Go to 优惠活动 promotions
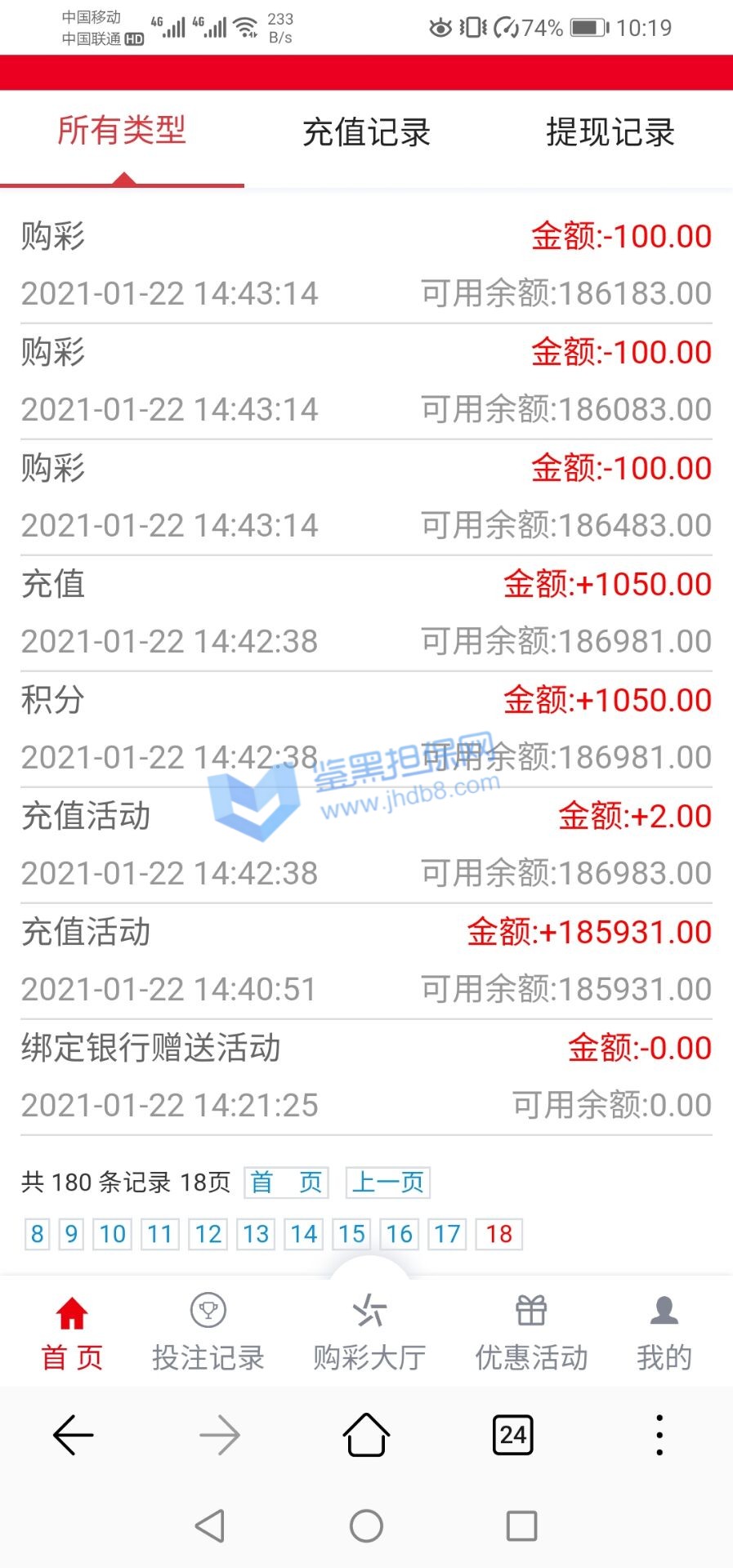Image resolution: width=733 pixels, height=1568 pixels. (x=531, y=1332)
